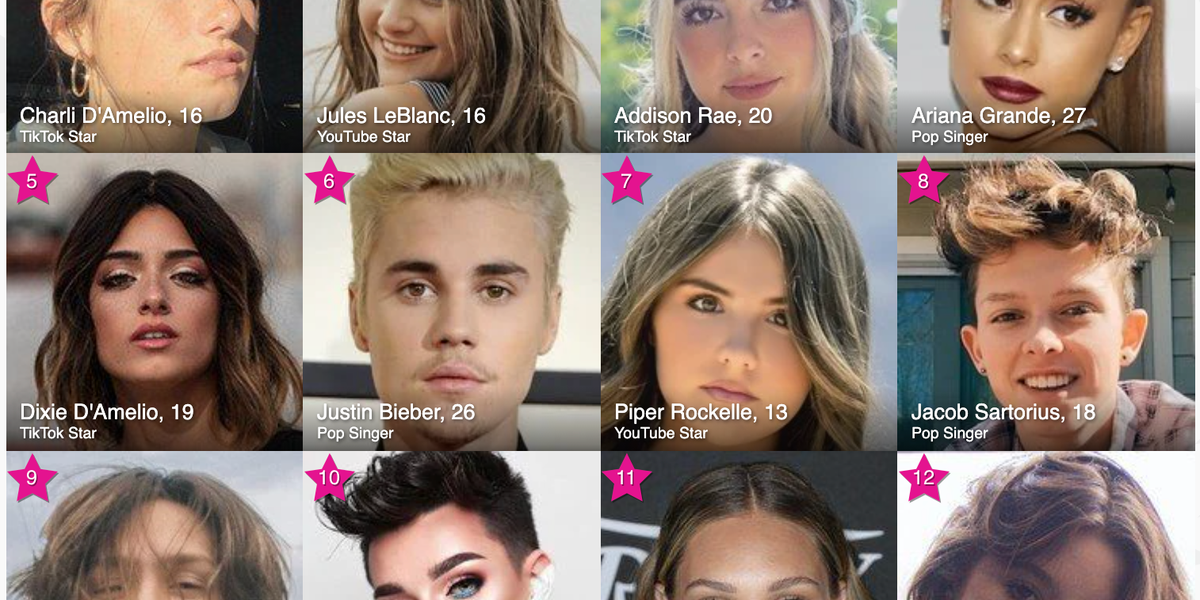This screenshot has height=600, width=1200.
Task: Select the Ariana Grande tile
Action: tap(1046, 75)
